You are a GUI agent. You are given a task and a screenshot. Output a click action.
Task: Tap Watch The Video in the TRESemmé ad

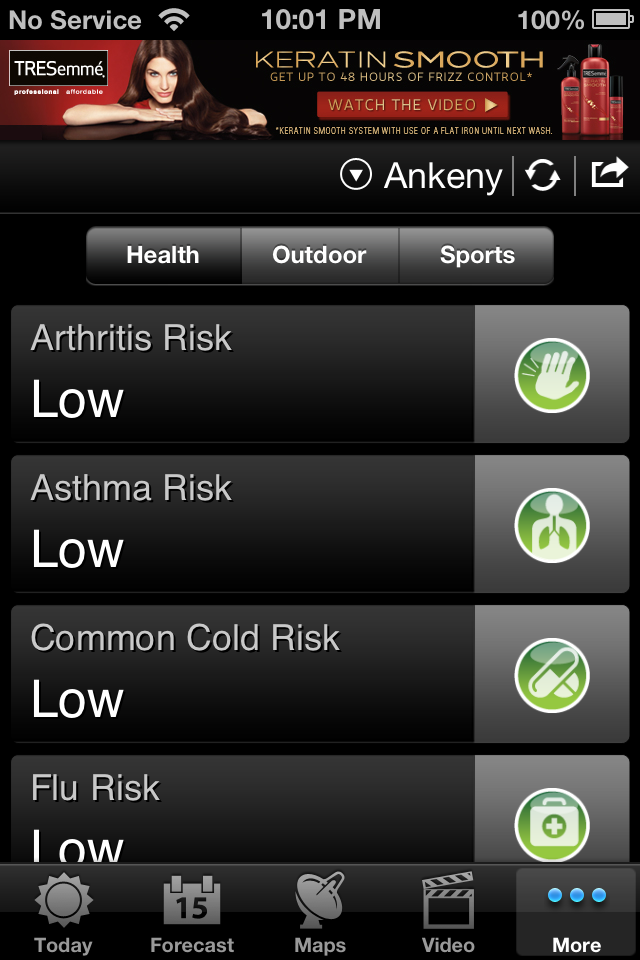(x=412, y=105)
